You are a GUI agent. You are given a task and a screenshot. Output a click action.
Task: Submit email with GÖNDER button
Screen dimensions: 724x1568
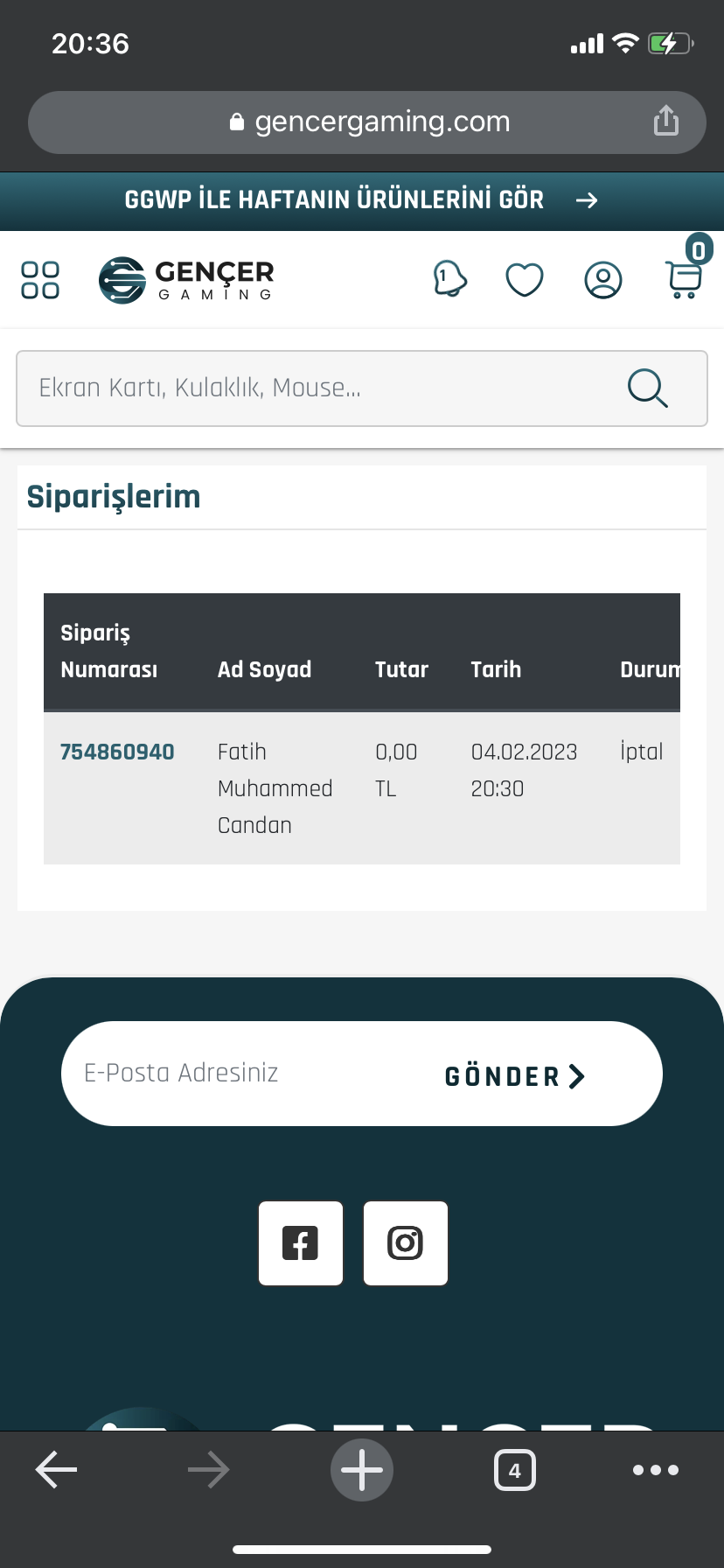tap(514, 1076)
